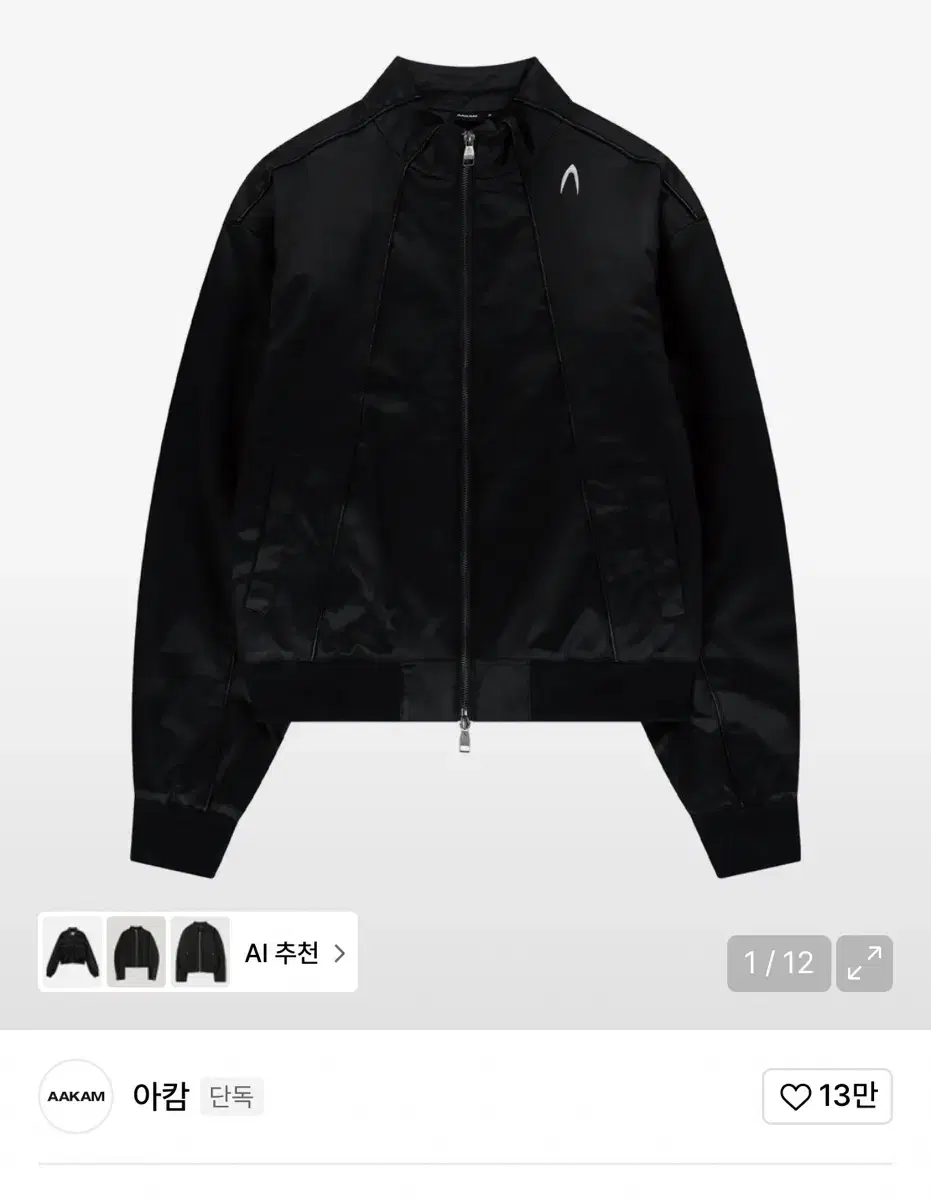Select the second AI 추천 jacket thumbnail
This screenshot has width=931, height=1200.
(x=136, y=953)
